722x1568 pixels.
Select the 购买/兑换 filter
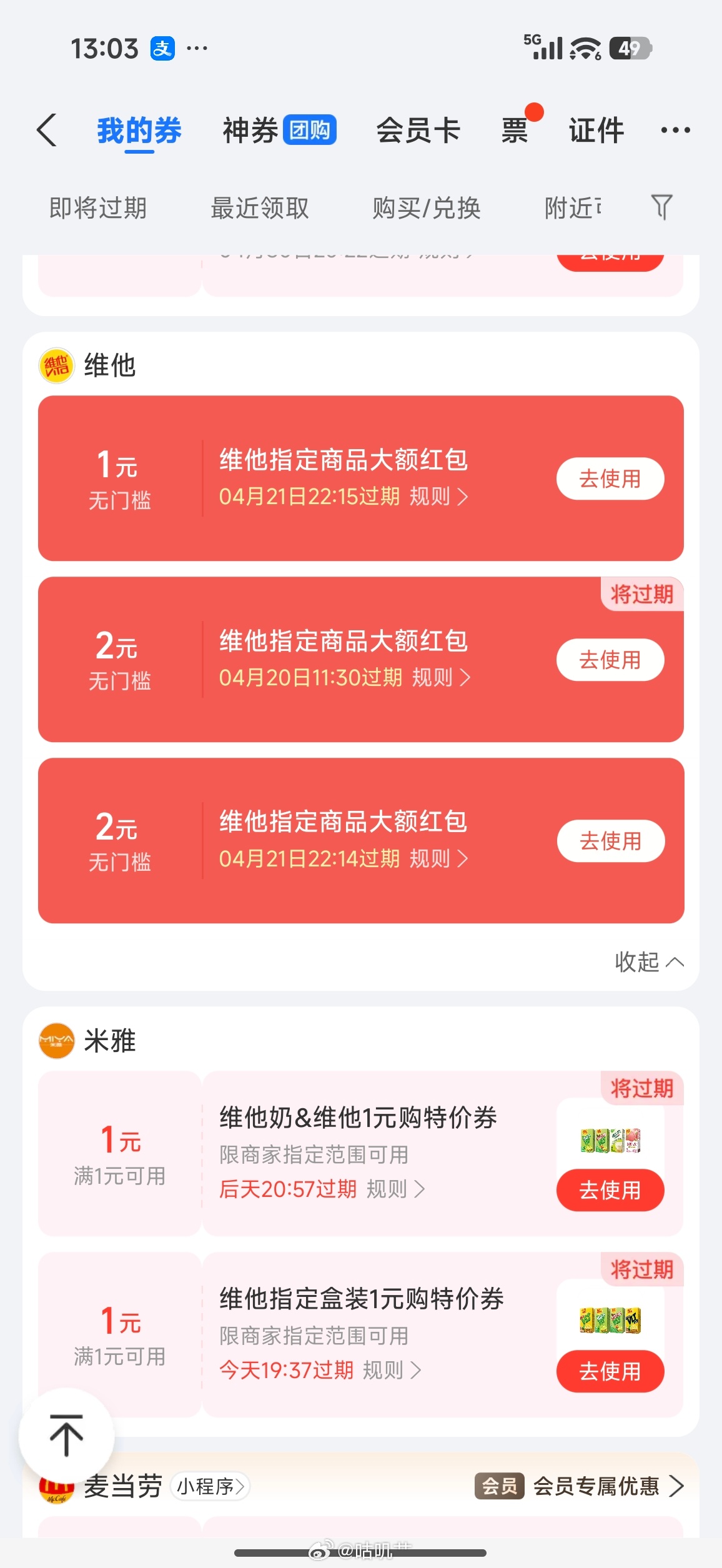click(x=427, y=208)
